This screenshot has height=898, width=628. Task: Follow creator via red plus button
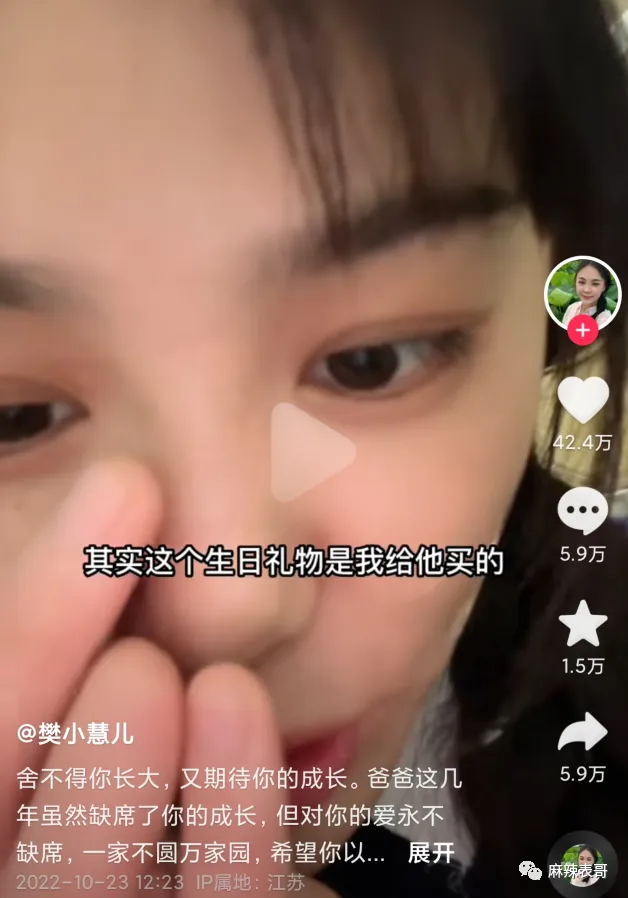pos(583,332)
